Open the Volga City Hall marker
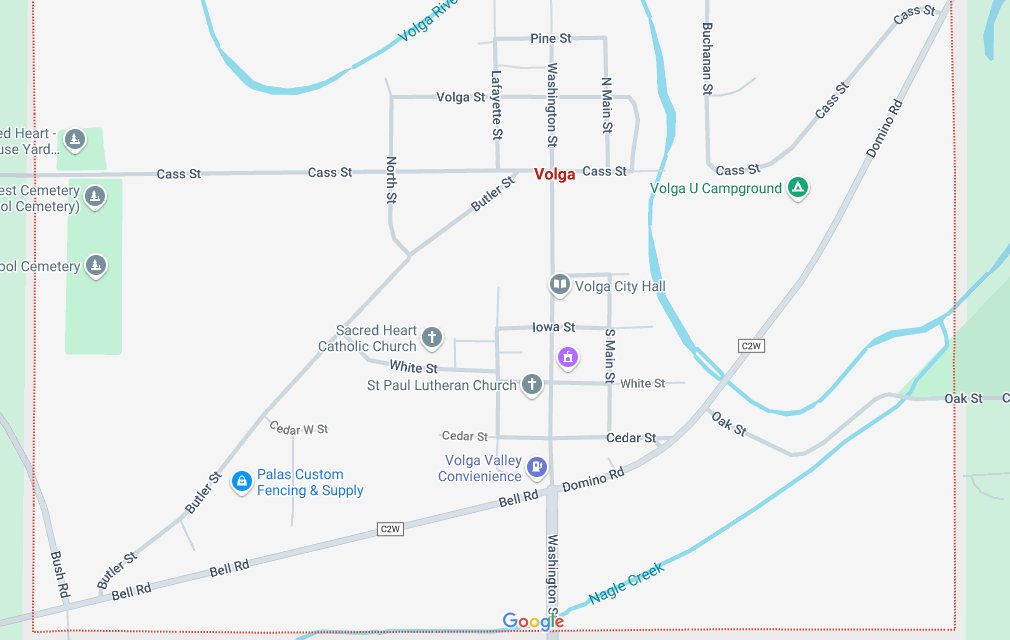Viewport: 1010px width, 640px height. pos(560,286)
